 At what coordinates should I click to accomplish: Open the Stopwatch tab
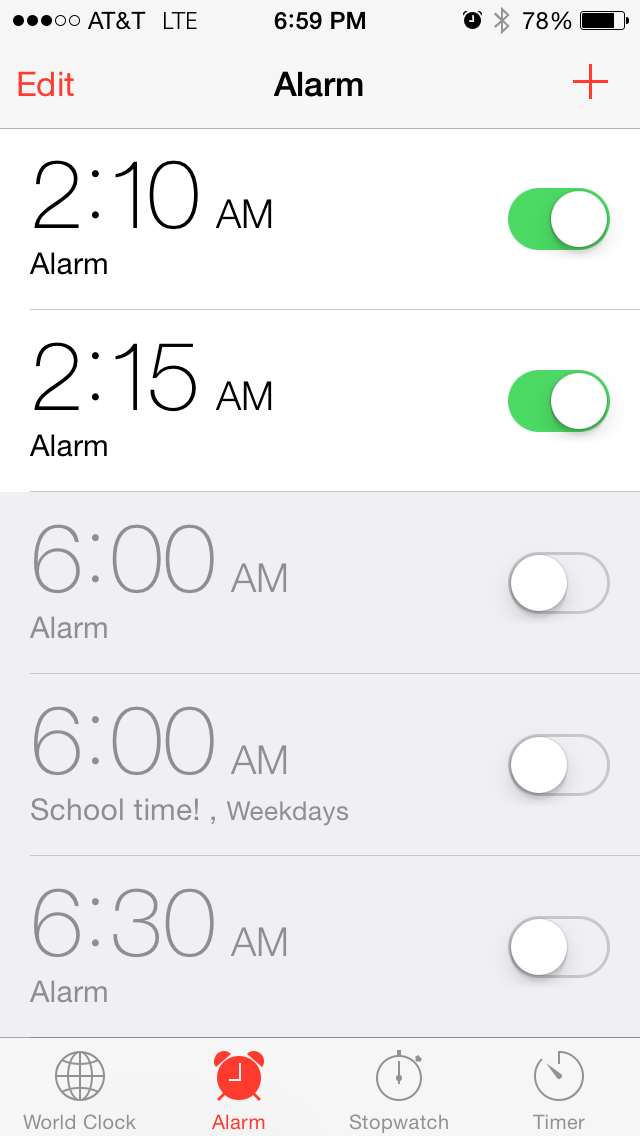[x=398, y=1090]
